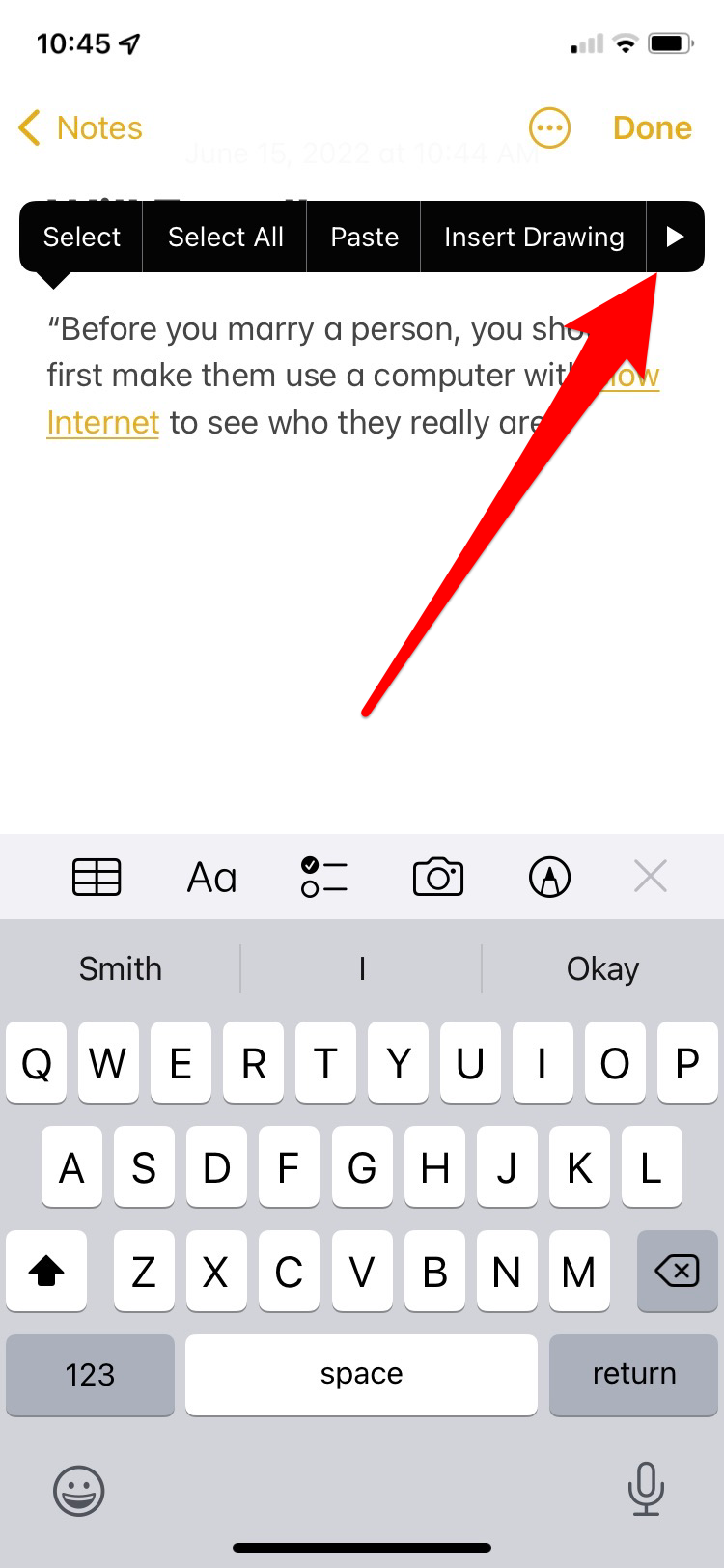Tap Done to finish editing
Image resolution: width=724 pixels, height=1568 pixels.
pyautogui.click(x=653, y=127)
